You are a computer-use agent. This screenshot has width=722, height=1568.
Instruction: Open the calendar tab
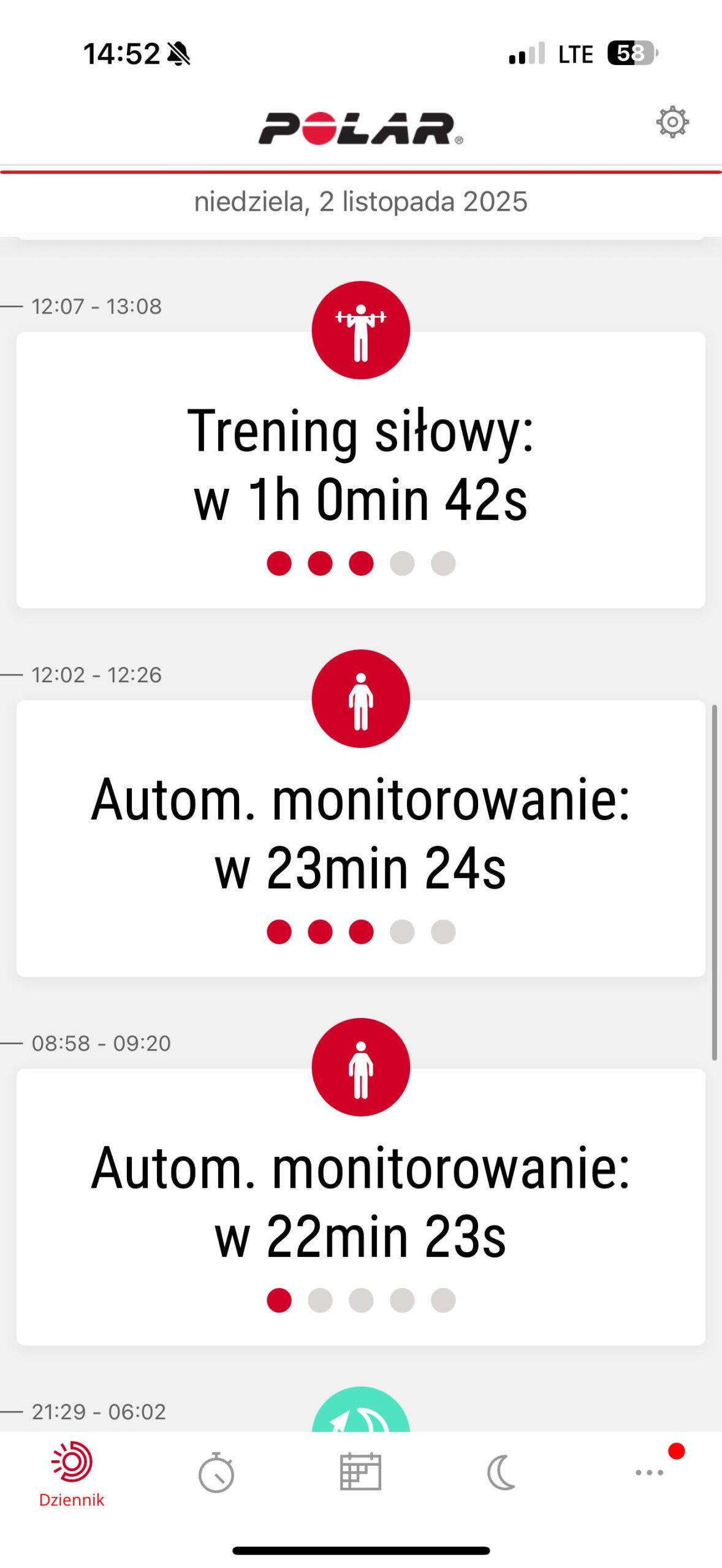360,1472
